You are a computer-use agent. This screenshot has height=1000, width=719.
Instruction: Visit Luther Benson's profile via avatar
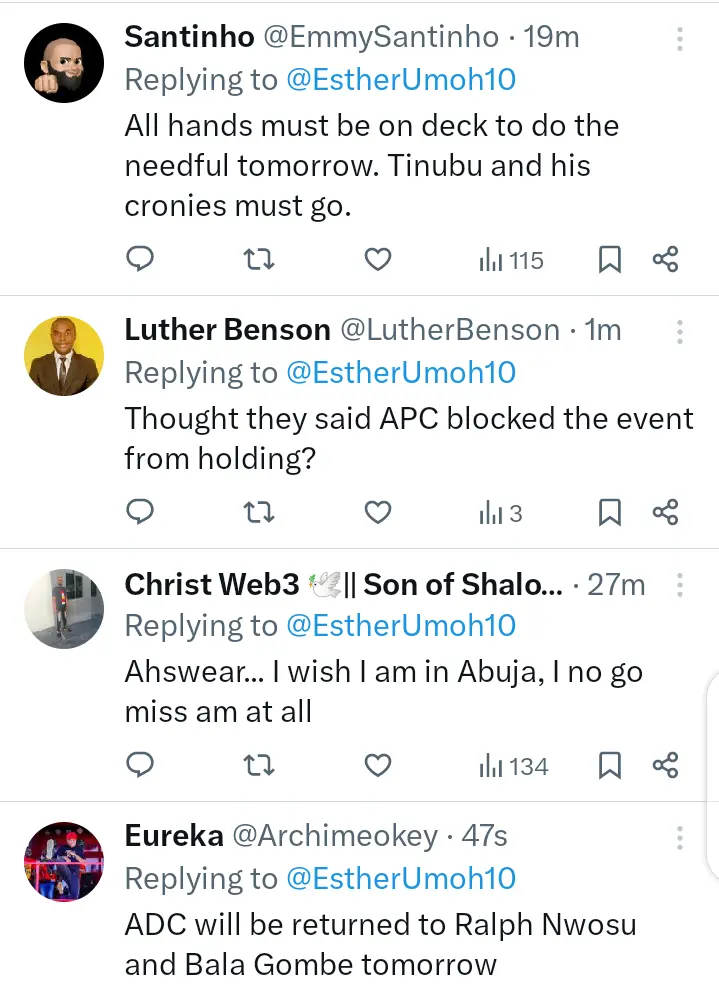point(64,356)
